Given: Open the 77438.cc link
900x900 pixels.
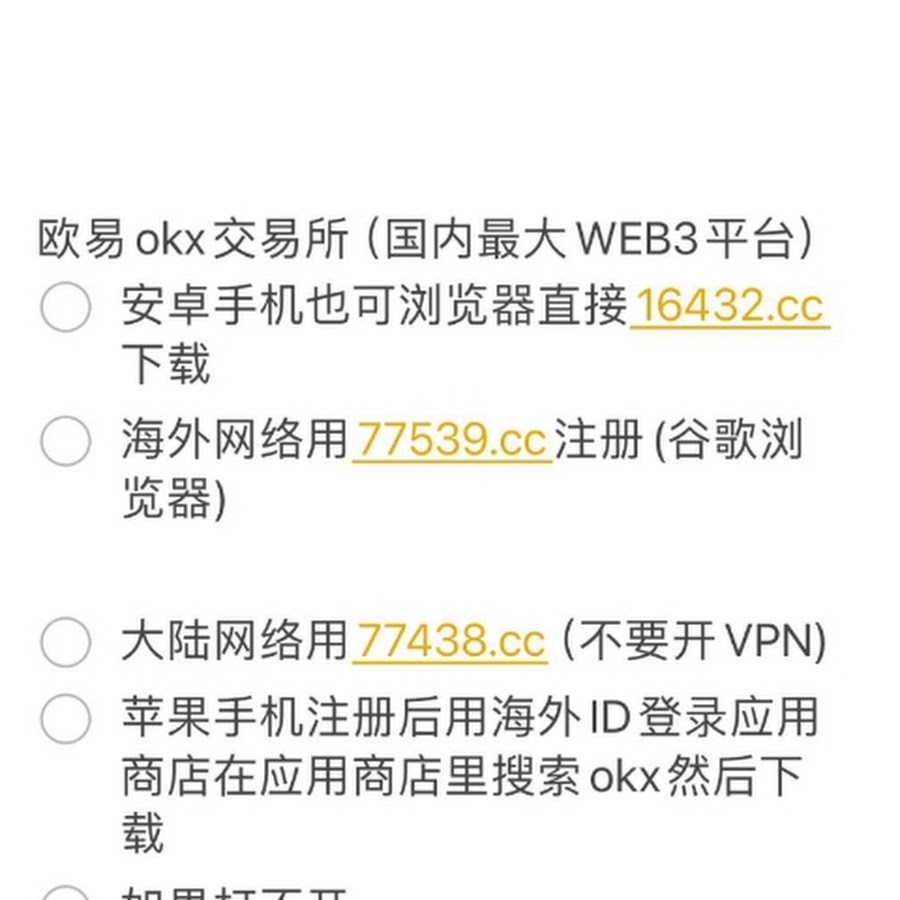Looking at the screenshot, I should pos(449,641).
